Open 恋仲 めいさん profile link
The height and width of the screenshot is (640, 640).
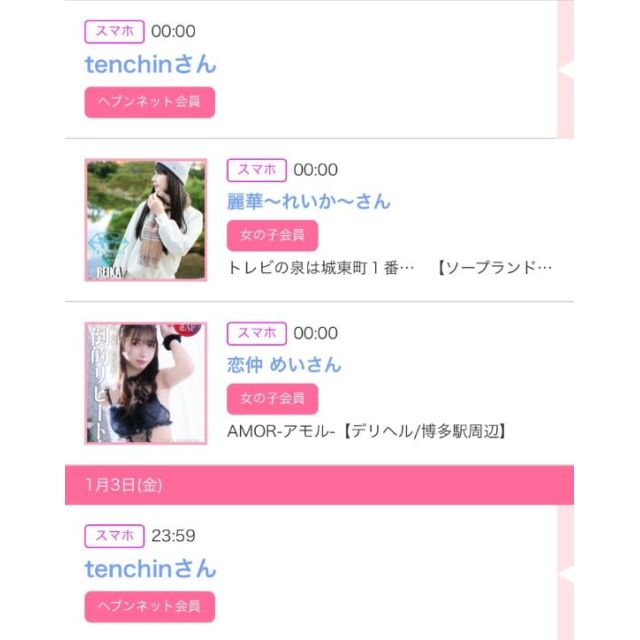point(284,365)
